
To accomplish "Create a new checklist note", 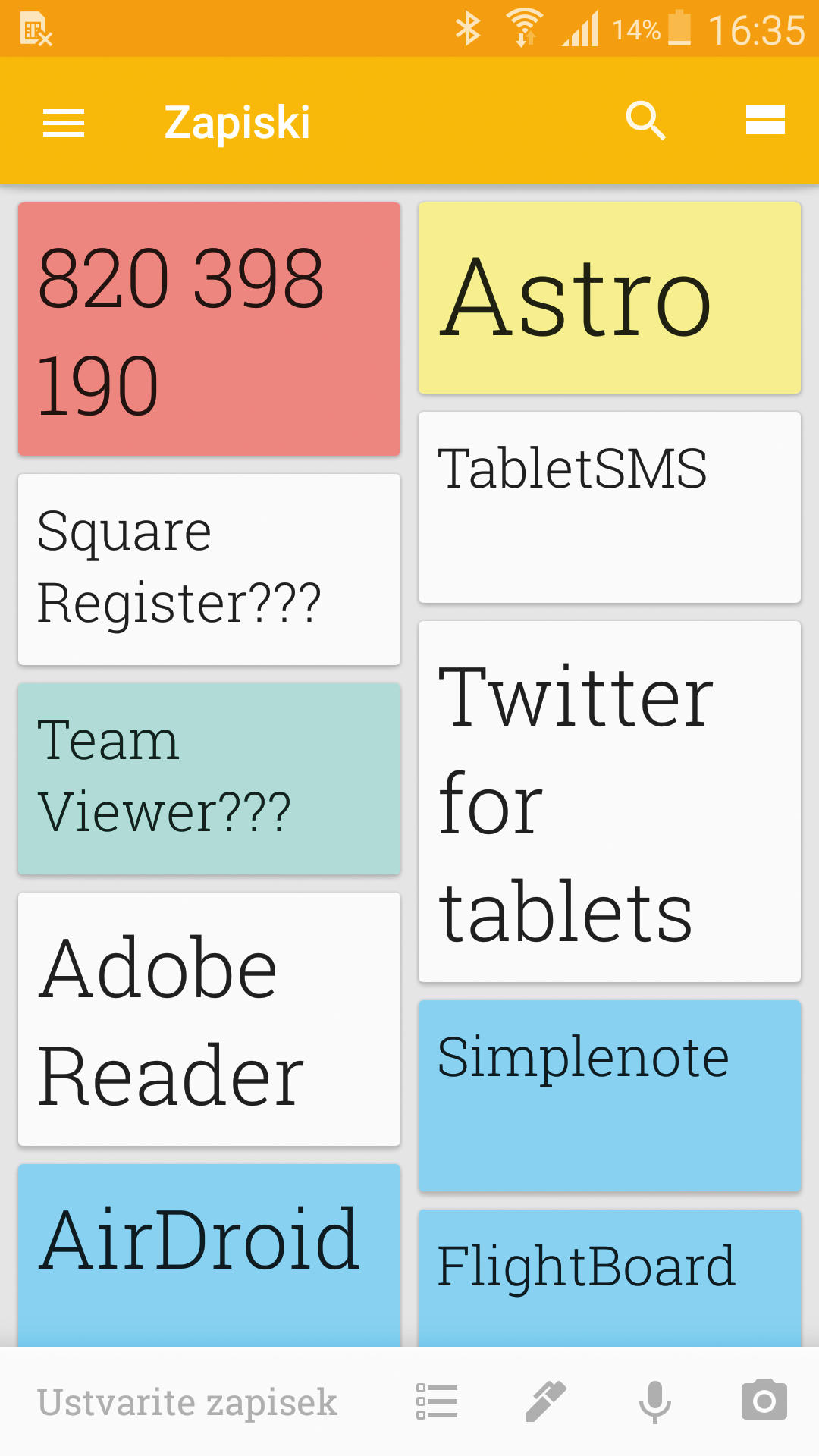I will coord(437,1401).
